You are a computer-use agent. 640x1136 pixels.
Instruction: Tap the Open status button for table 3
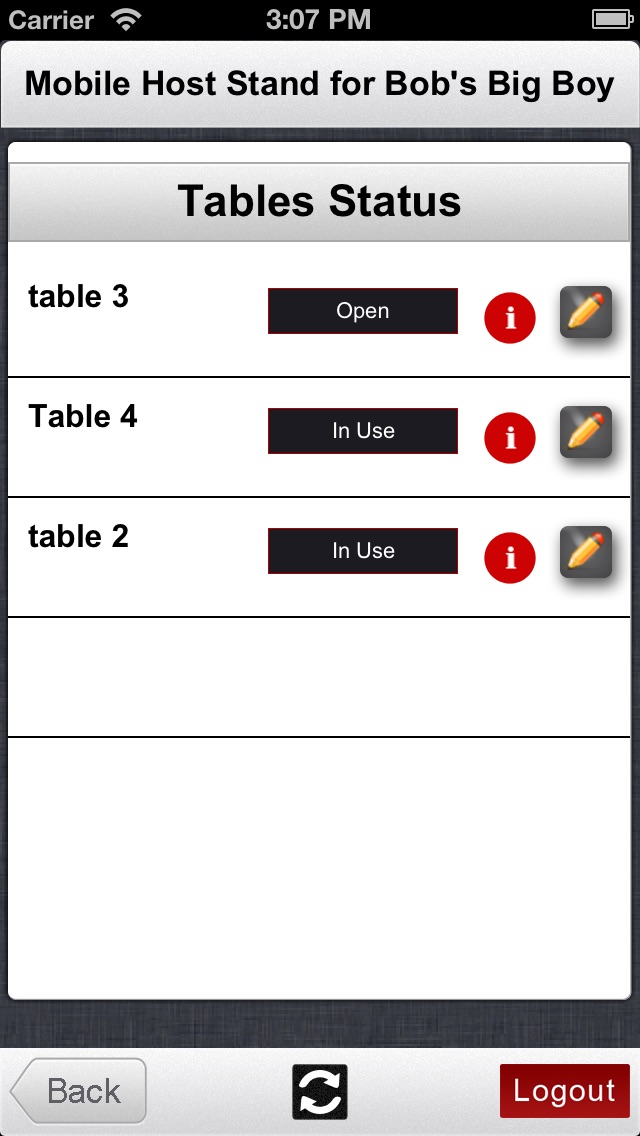click(362, 311)
